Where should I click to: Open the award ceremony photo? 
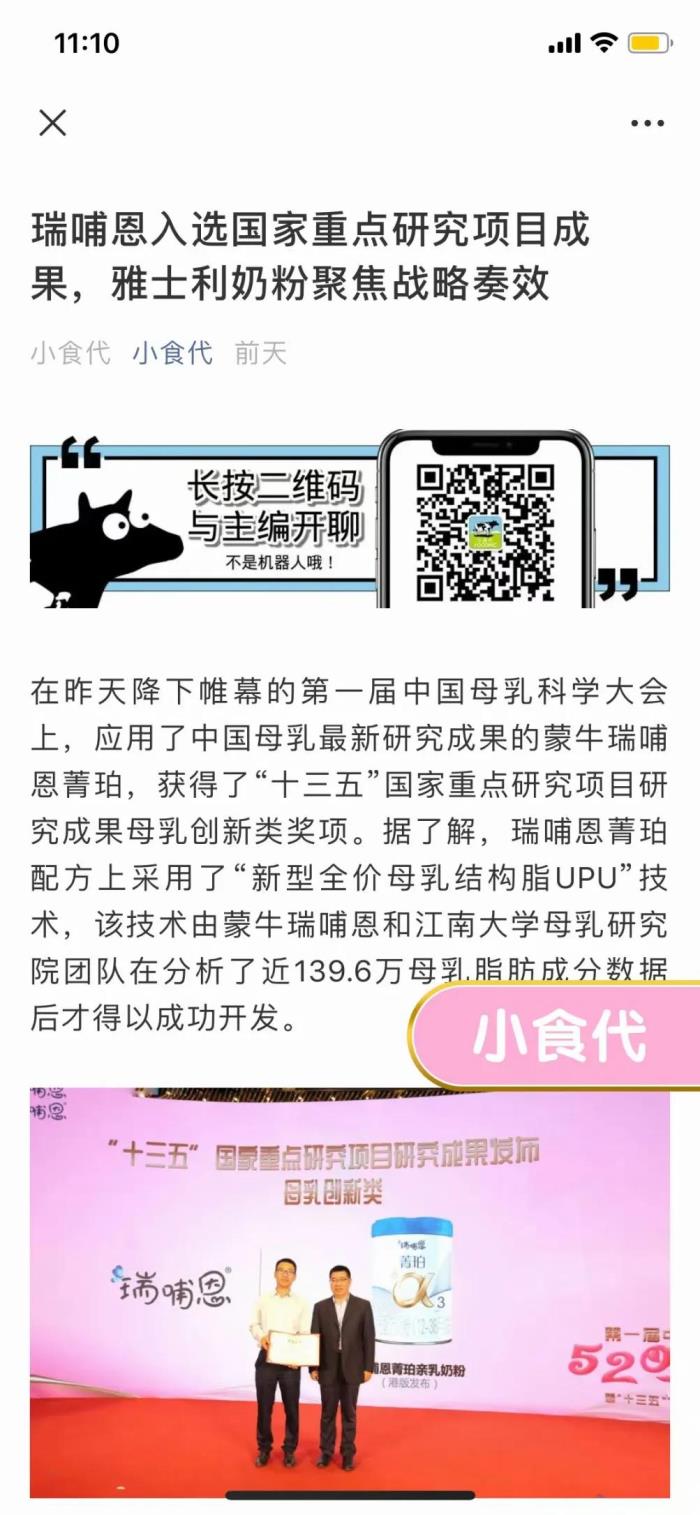[349, 1290]
